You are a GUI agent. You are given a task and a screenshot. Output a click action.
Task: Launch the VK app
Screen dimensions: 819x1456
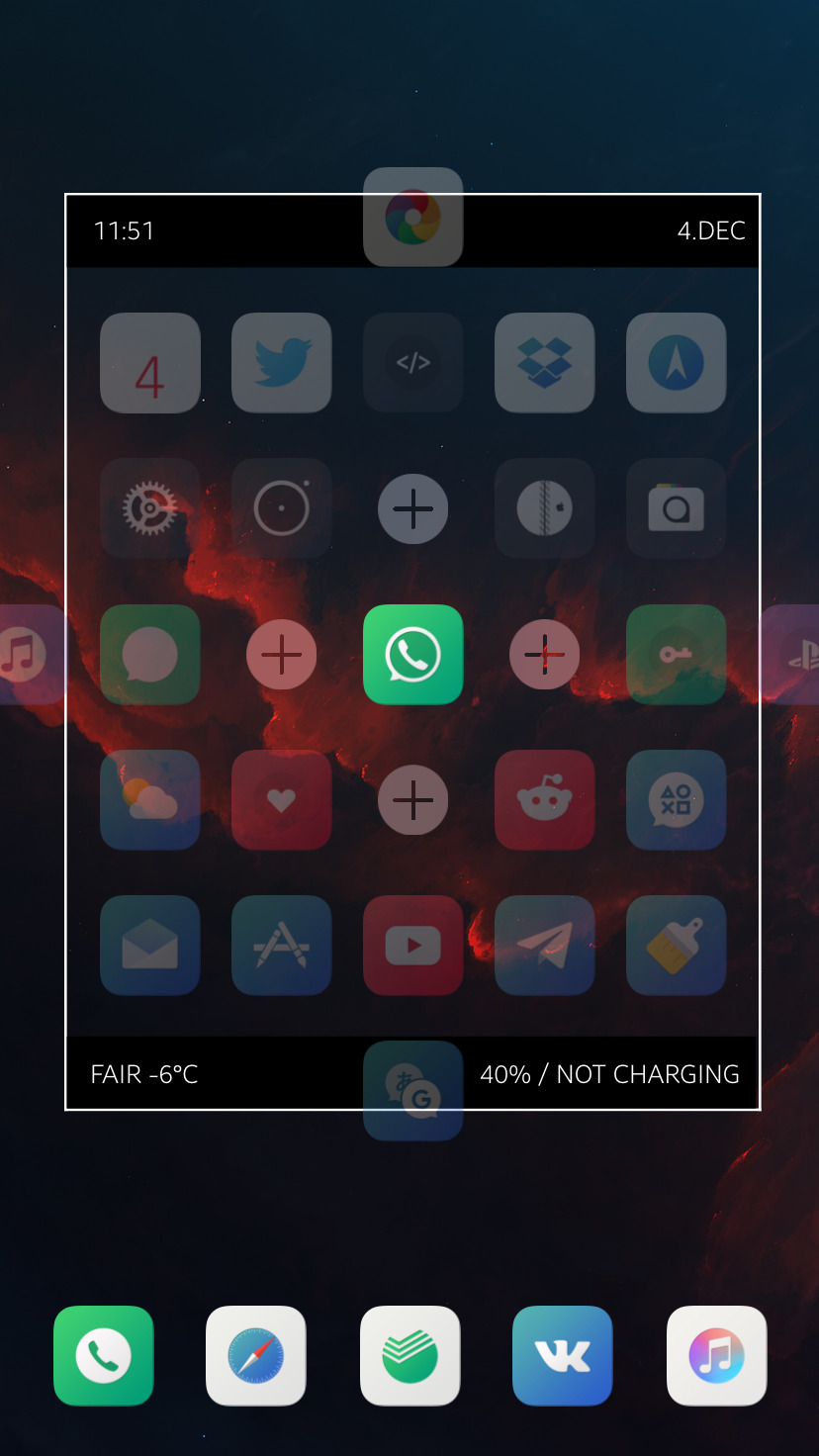tap(562, 1355)
